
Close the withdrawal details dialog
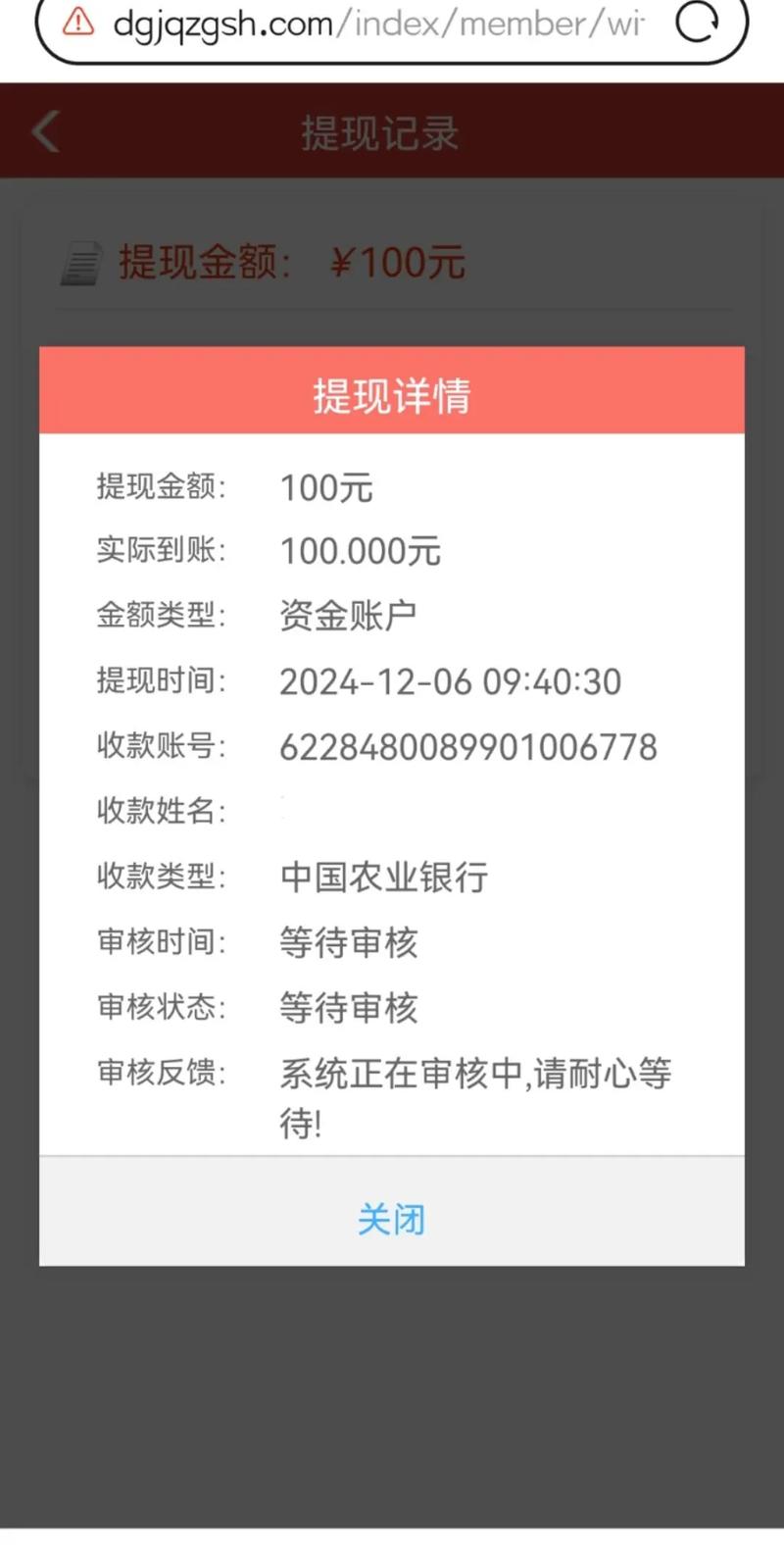coord(391,1220)
